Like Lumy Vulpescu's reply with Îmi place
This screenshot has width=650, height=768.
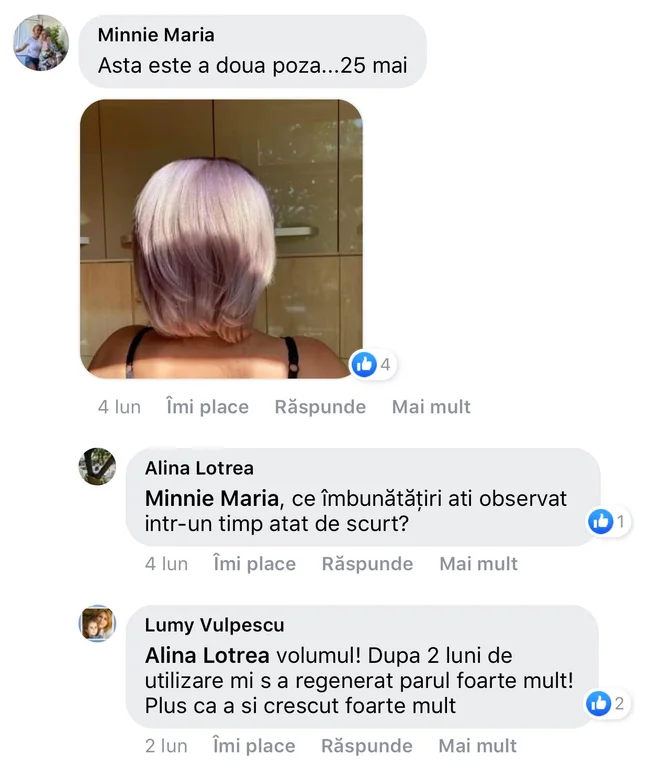254,746
